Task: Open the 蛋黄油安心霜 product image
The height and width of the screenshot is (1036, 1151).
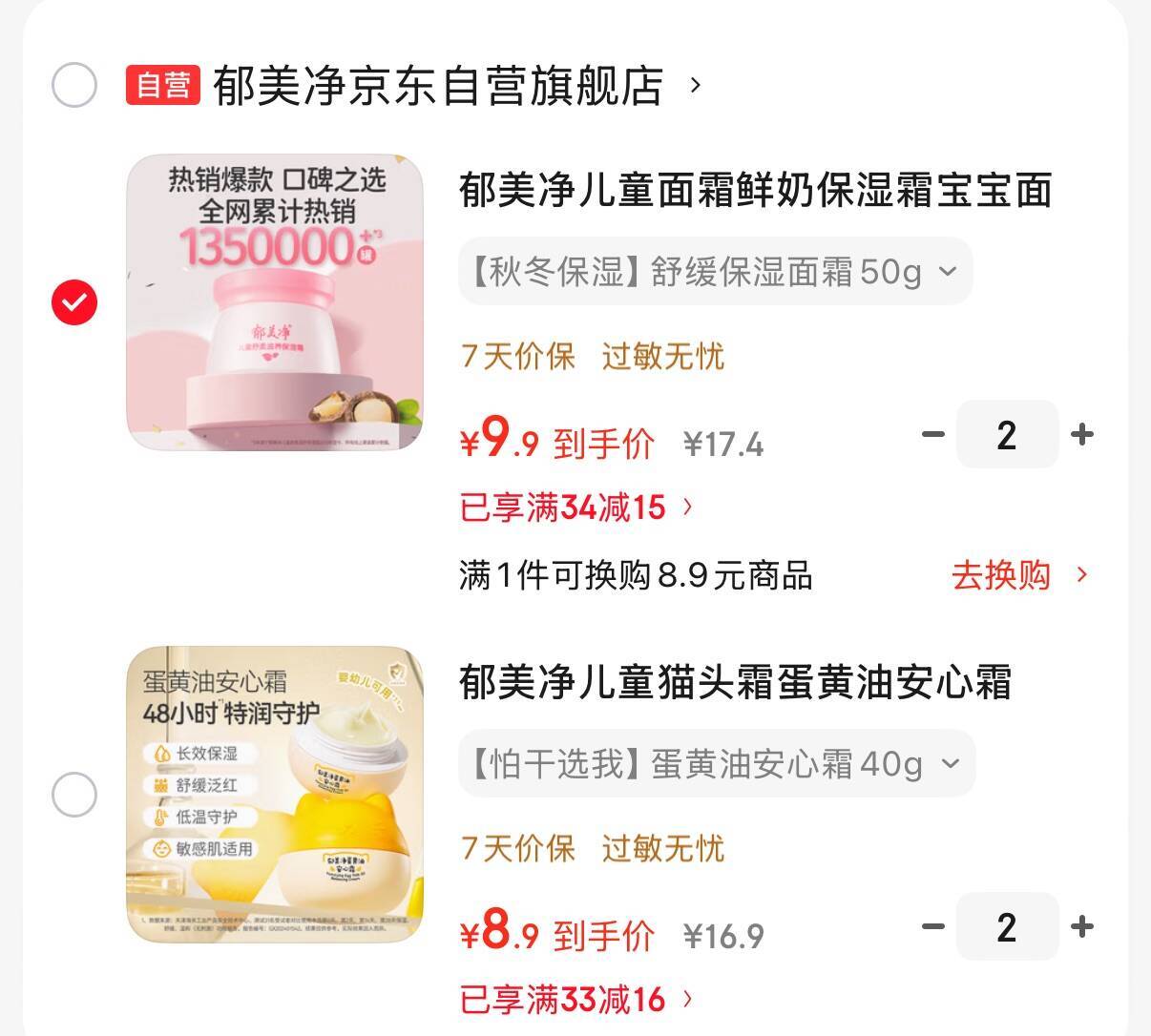Action: point(275,795)
